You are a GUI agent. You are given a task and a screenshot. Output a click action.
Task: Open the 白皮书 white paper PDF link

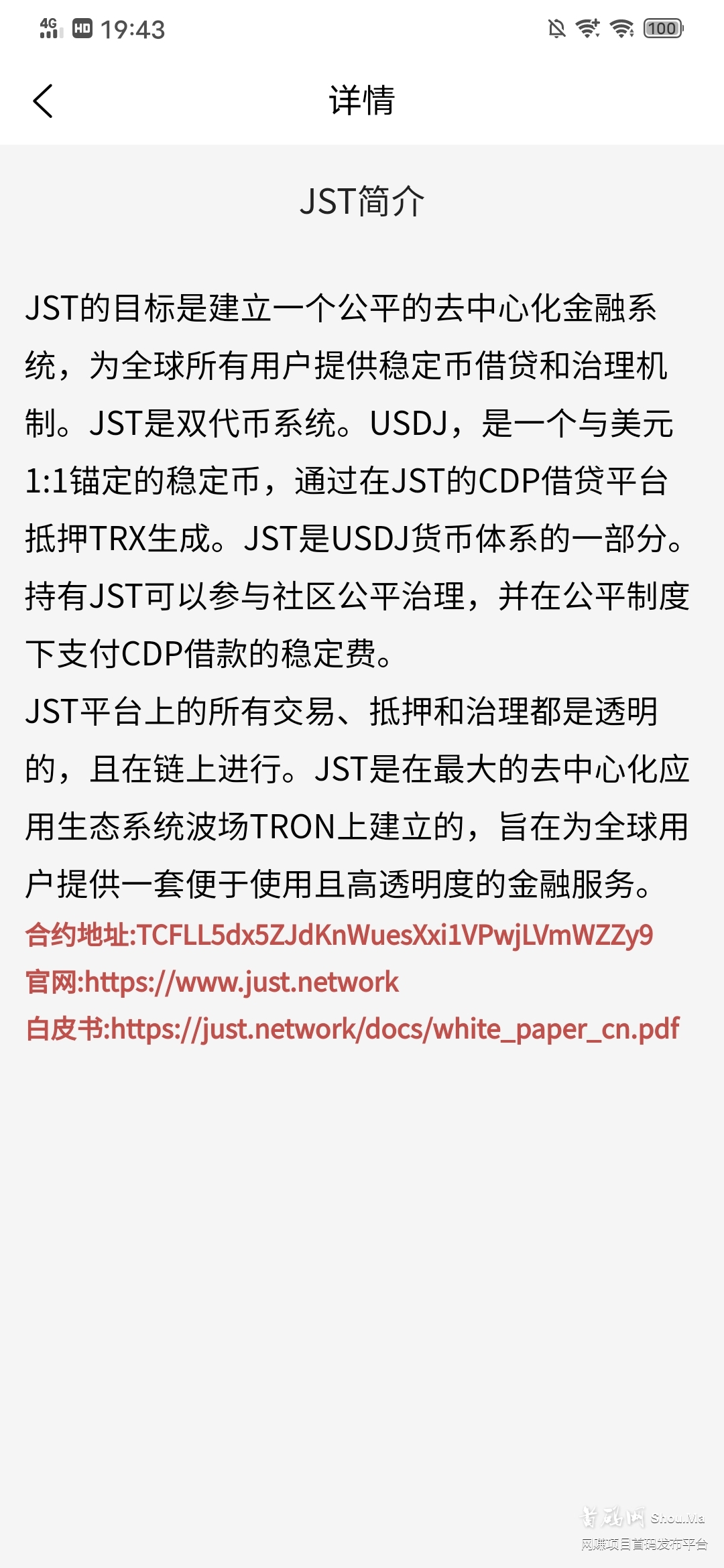352,1029
